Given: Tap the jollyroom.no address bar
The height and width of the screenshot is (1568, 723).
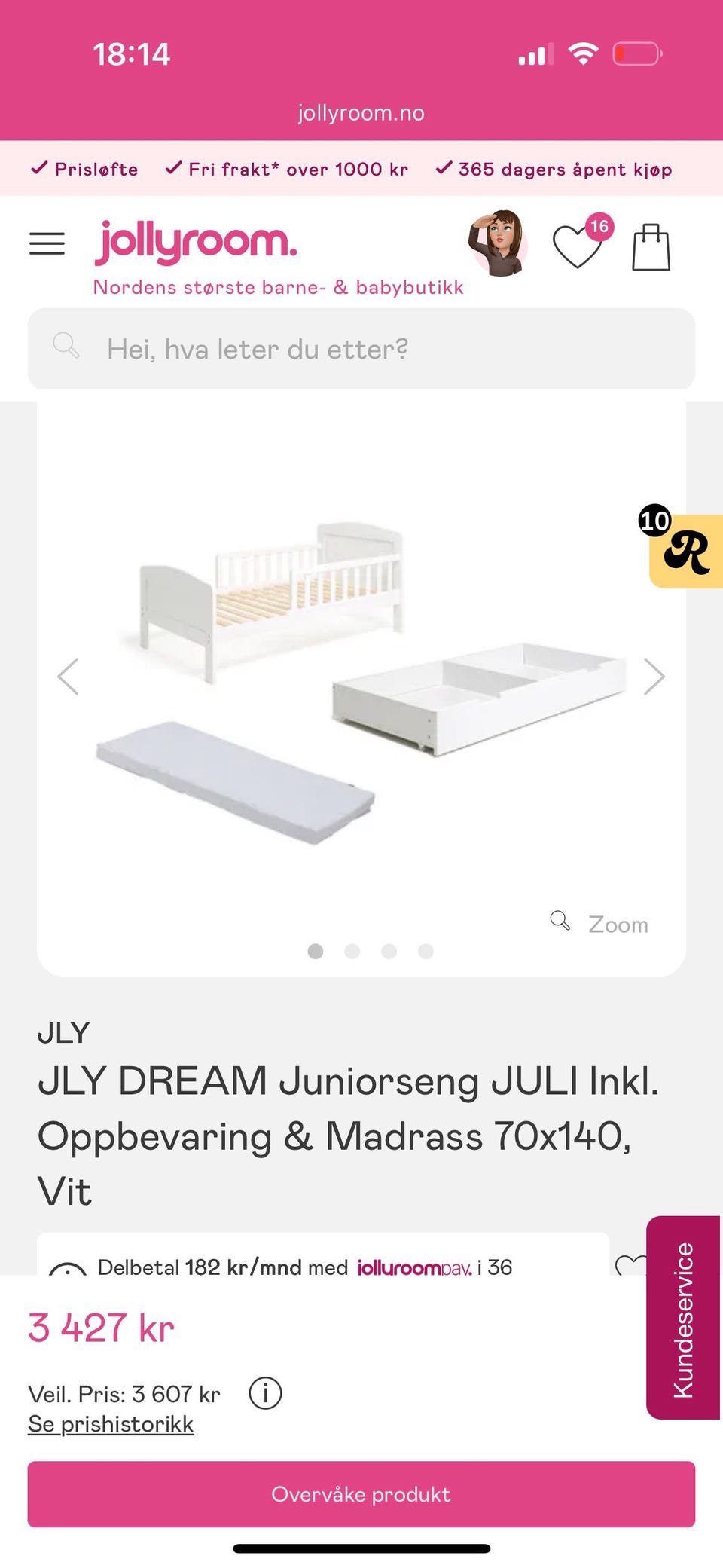Looking at the screenshot, I should click(361, 113).
